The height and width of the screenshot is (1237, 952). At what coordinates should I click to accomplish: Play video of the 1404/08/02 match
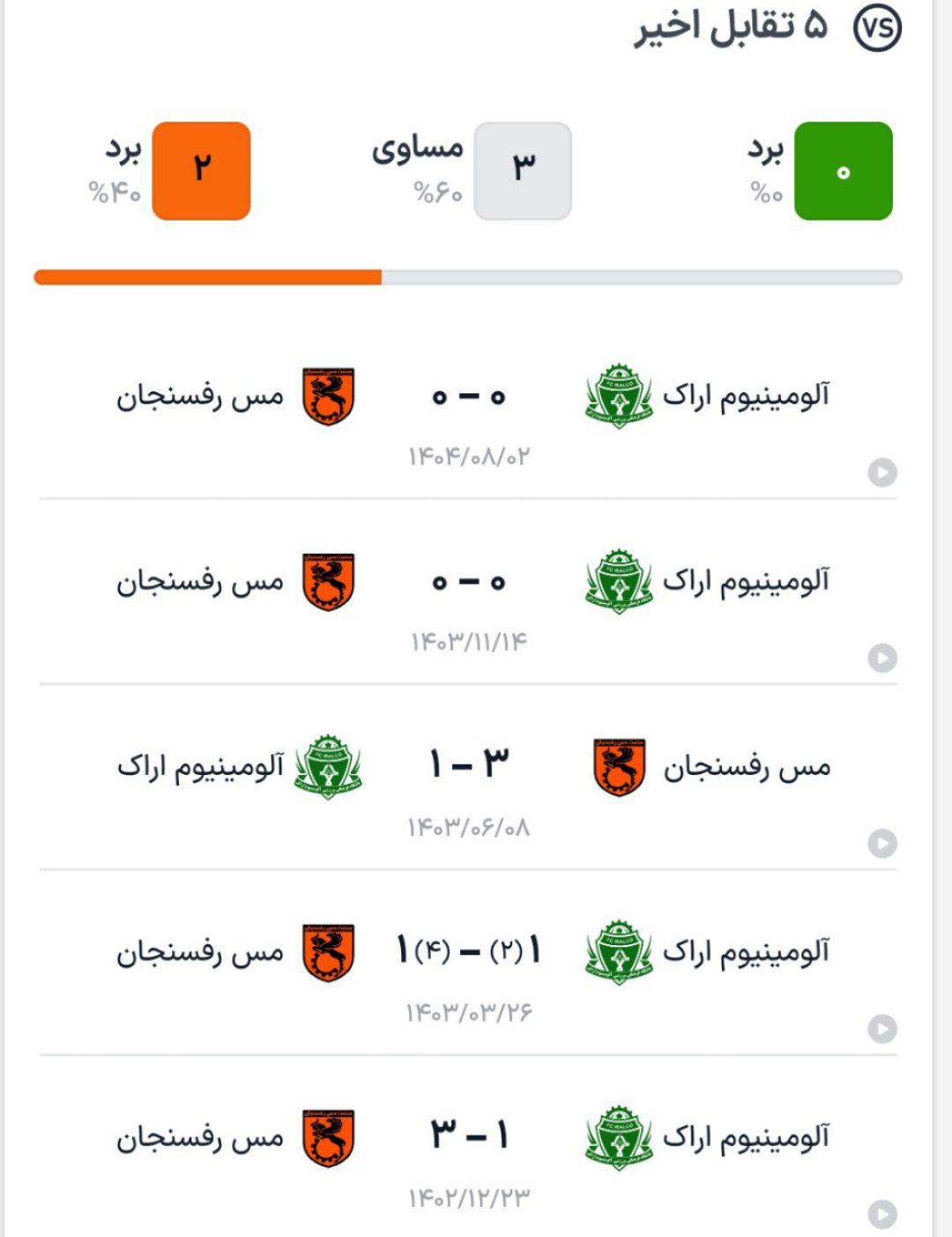(x=881, y=473)
